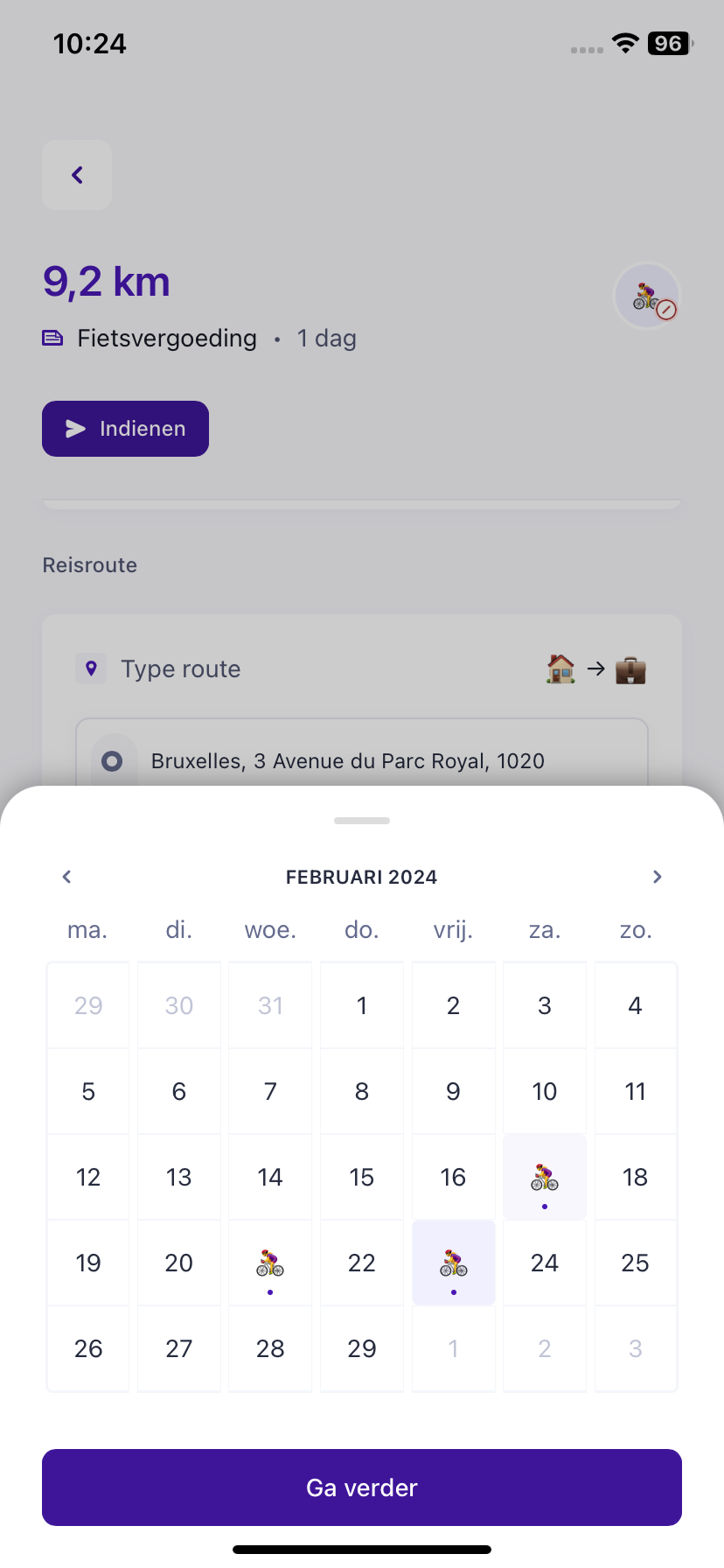The width and height of the screenshot is (724, 1568).
Task: Pick February 9 as the date
Action: point(453,1091)
